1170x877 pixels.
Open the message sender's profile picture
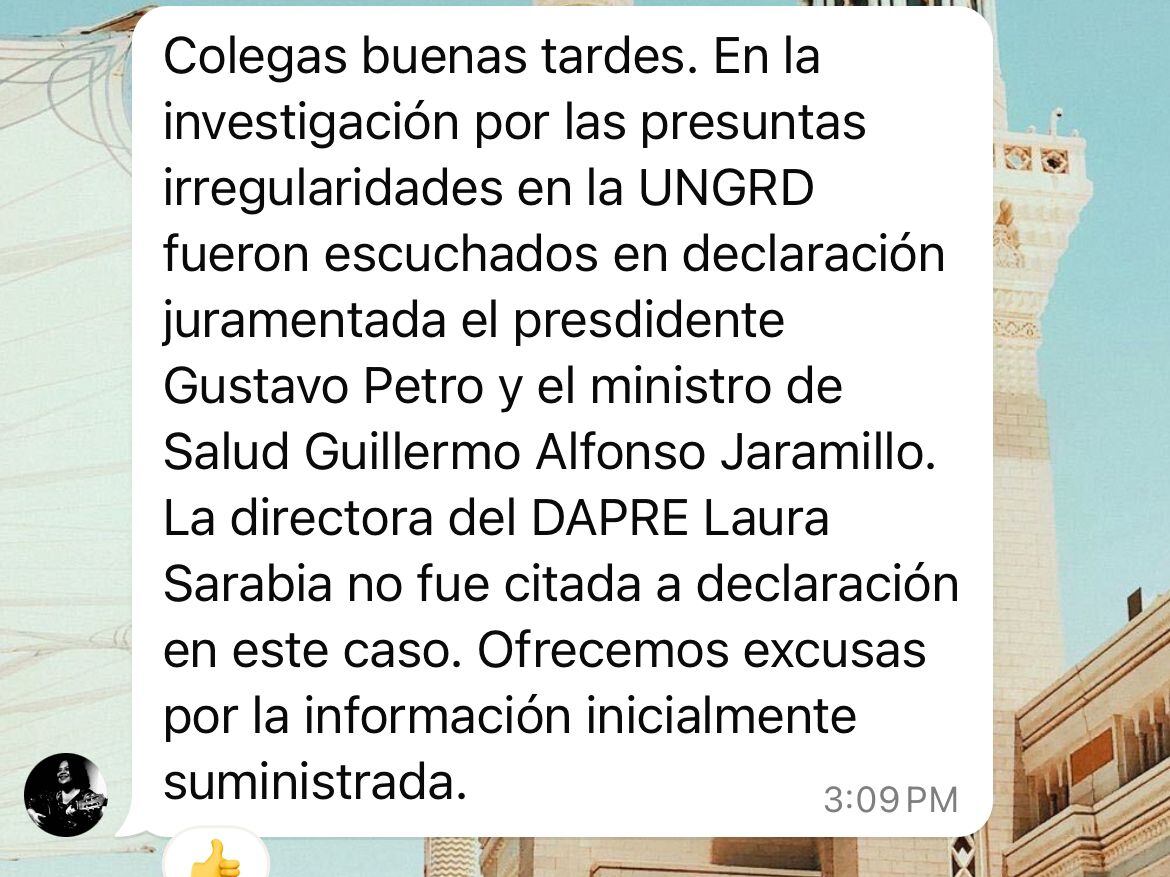pos(66,795)
